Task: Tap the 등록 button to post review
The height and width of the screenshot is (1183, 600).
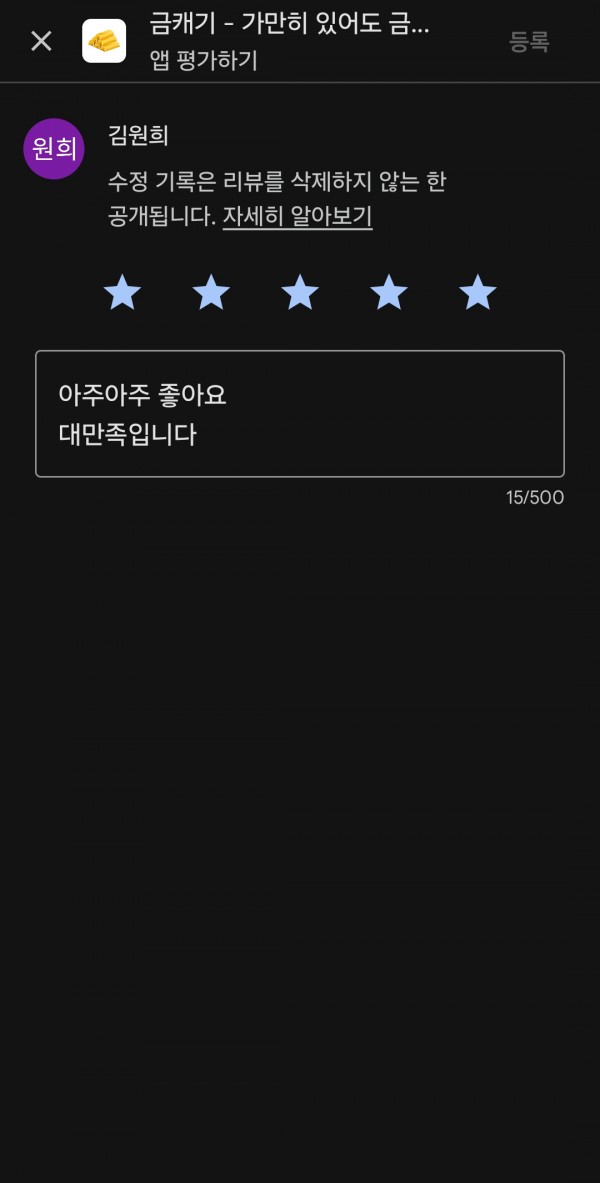Action: (x=529, y=41)
